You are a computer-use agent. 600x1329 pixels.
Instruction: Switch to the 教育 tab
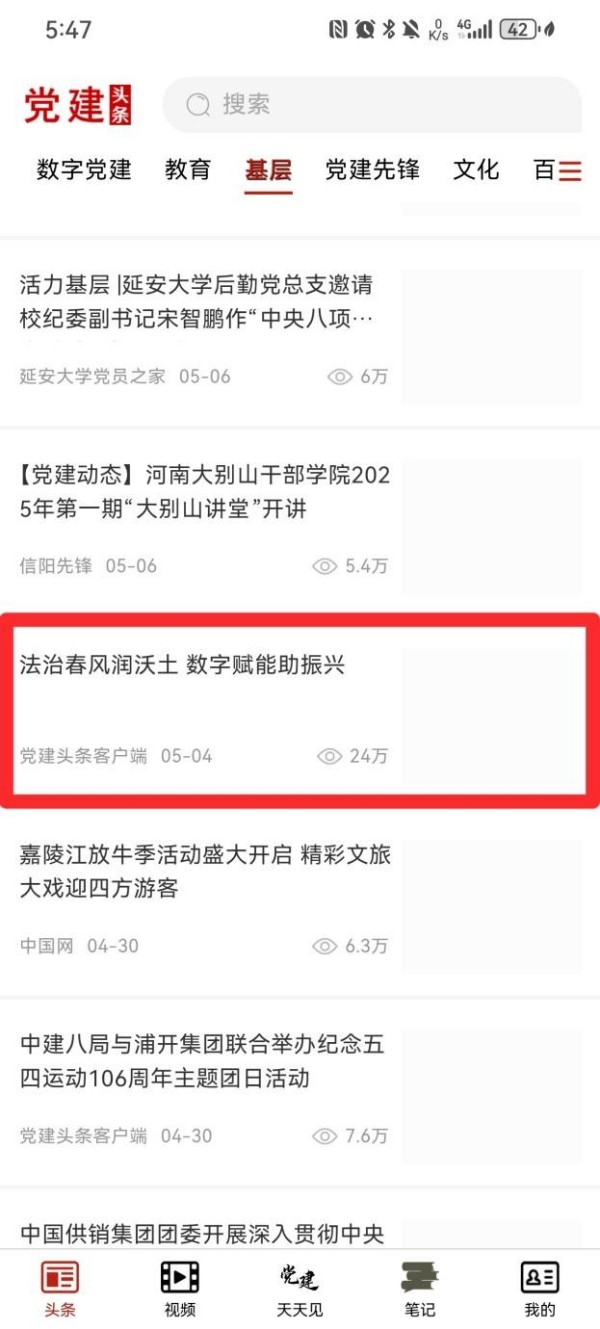188,169
